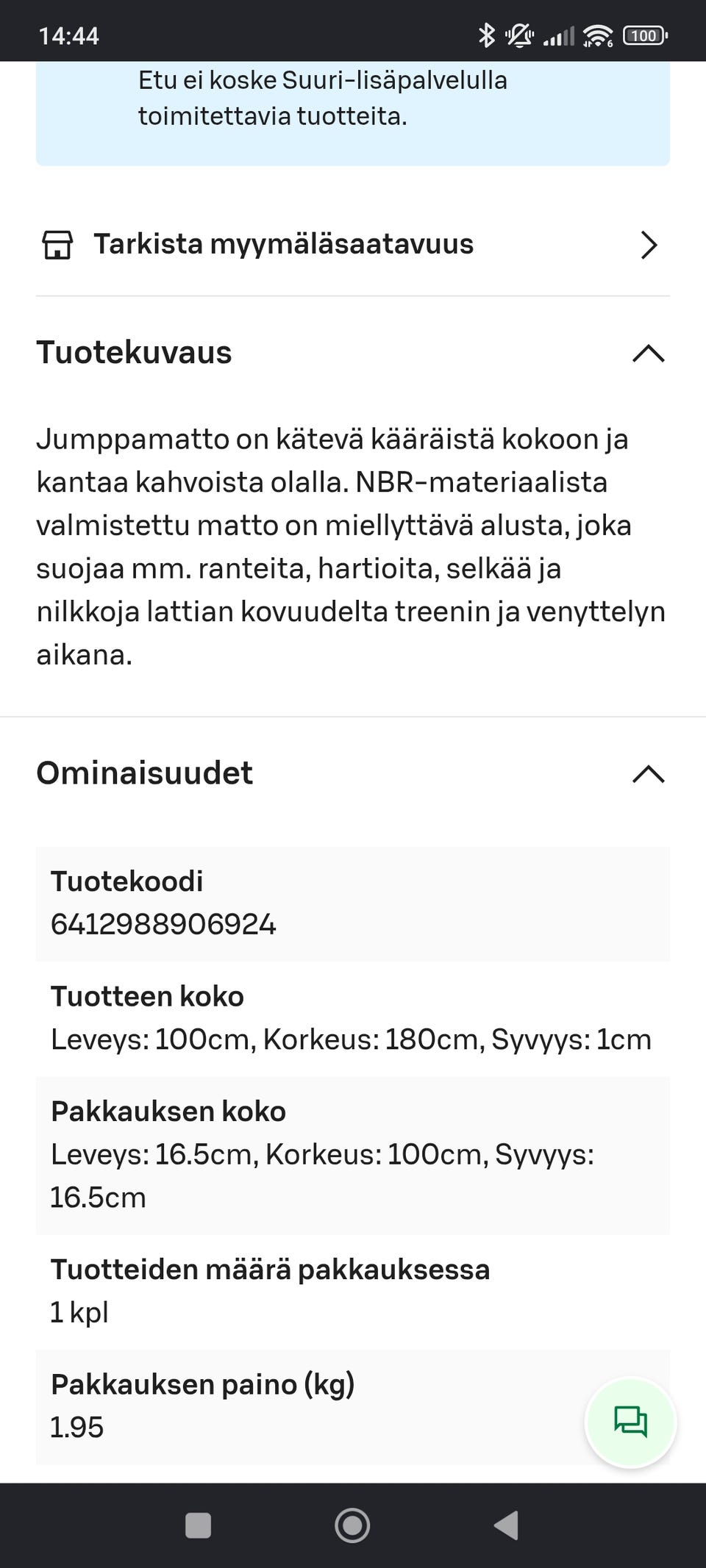Collapse the Tuotekuvaus section
706x1568 pixels.
648,354
